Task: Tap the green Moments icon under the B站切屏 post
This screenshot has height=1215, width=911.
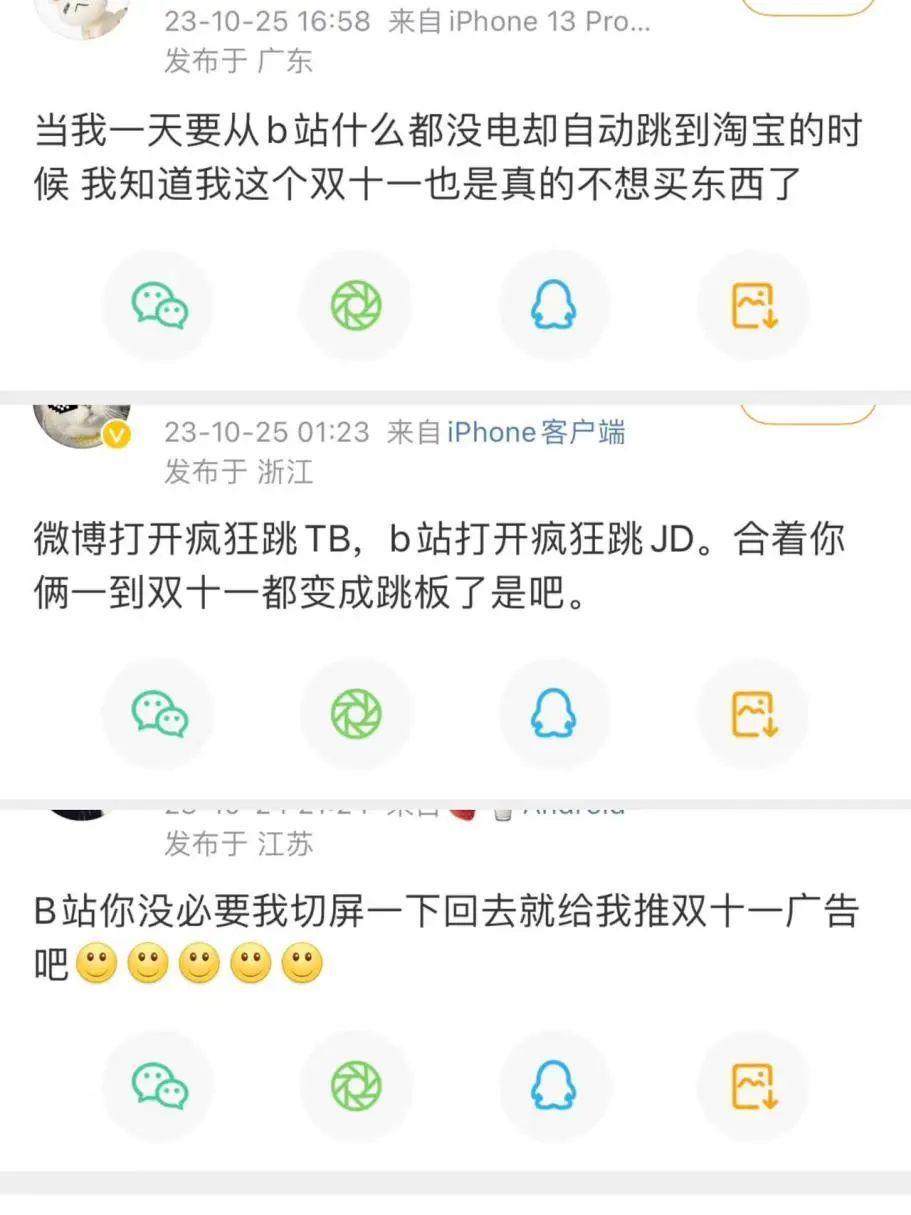Action: point(357,1087)
